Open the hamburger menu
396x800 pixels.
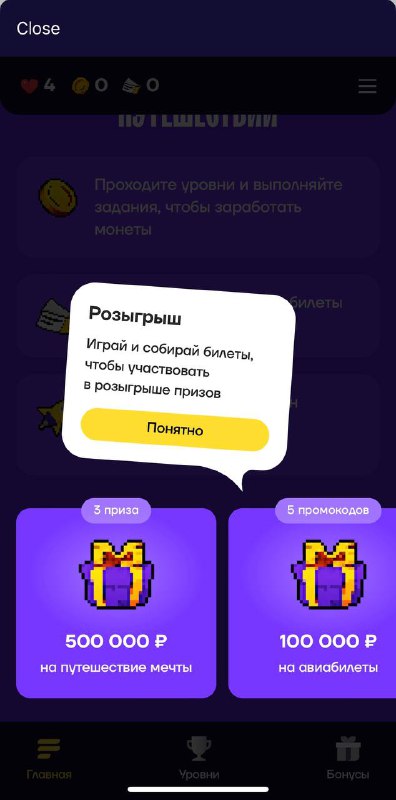(x=367, y=86)
